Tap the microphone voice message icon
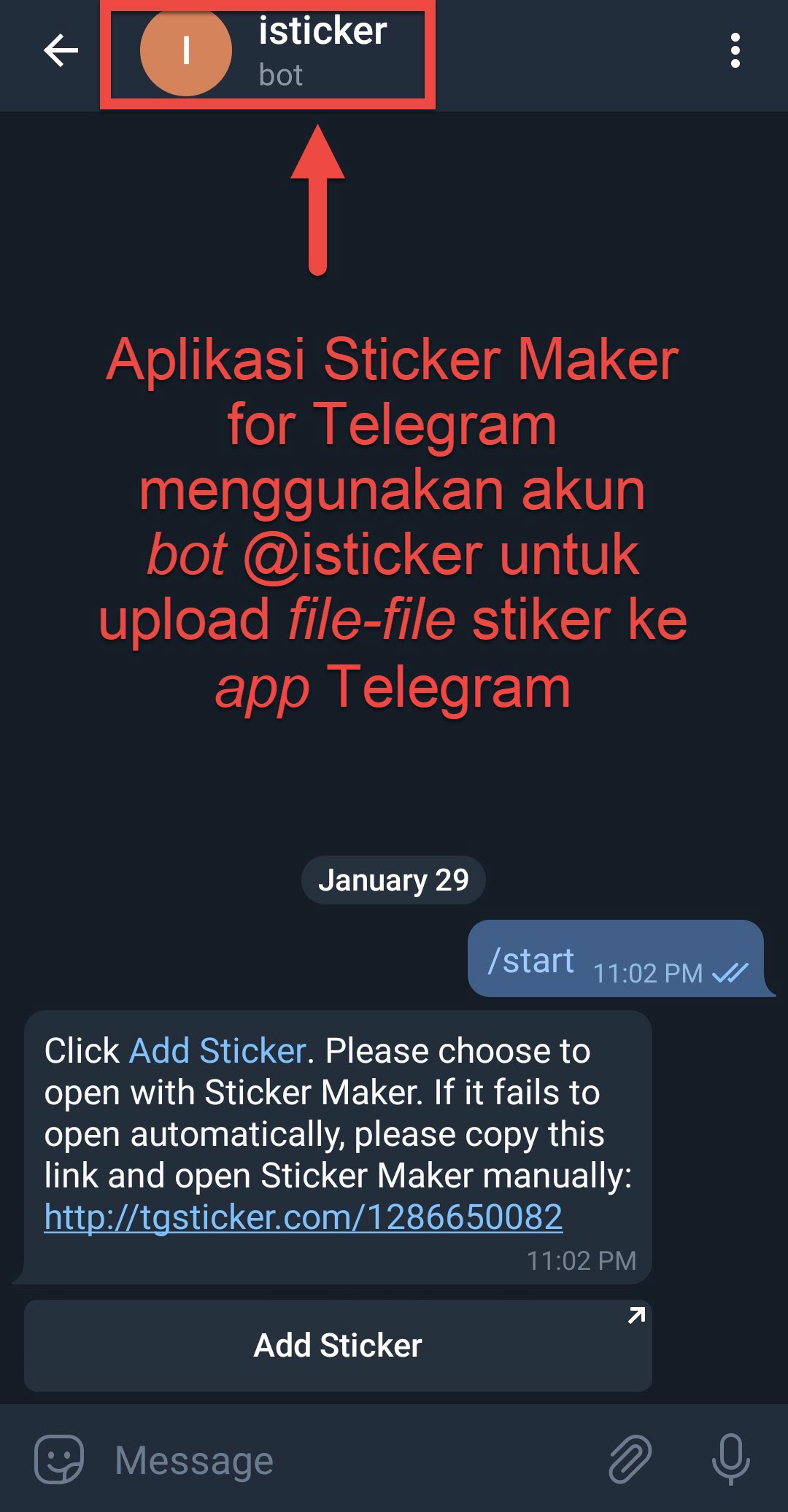Screen dimensions: 788x1512 [x=730, y=1459]
